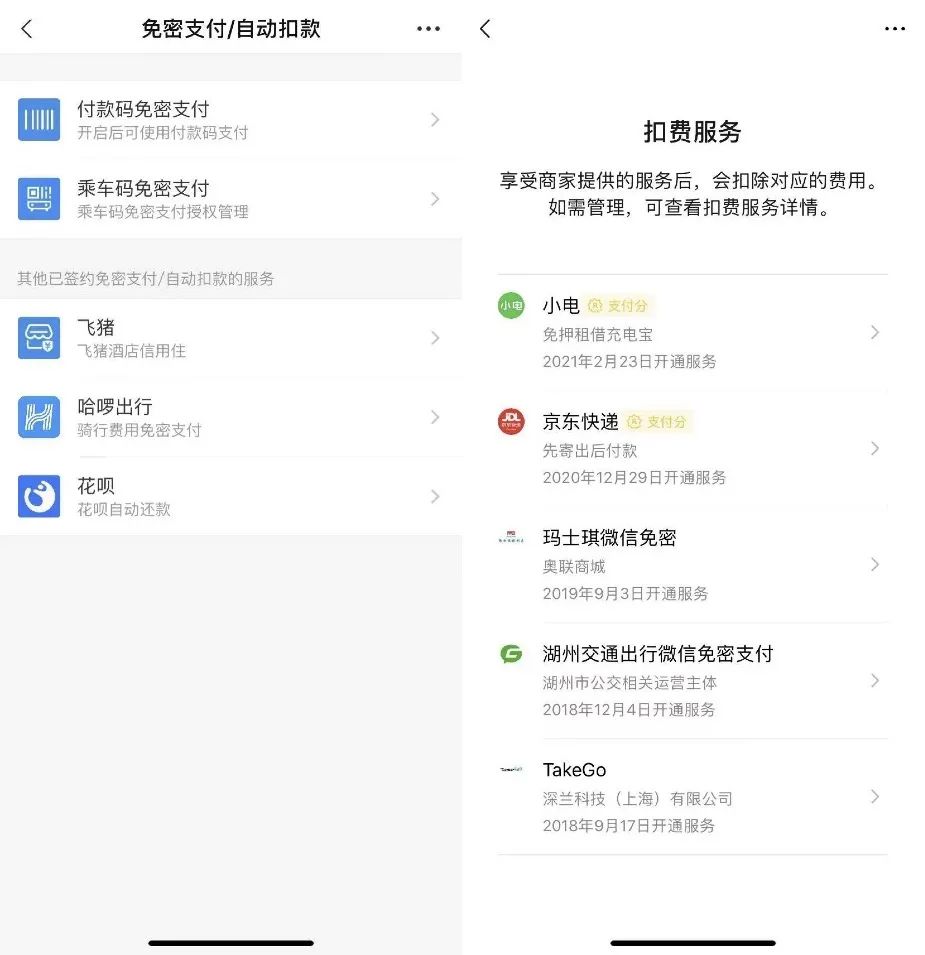Open 小电 green service icon

pos(511,306)
